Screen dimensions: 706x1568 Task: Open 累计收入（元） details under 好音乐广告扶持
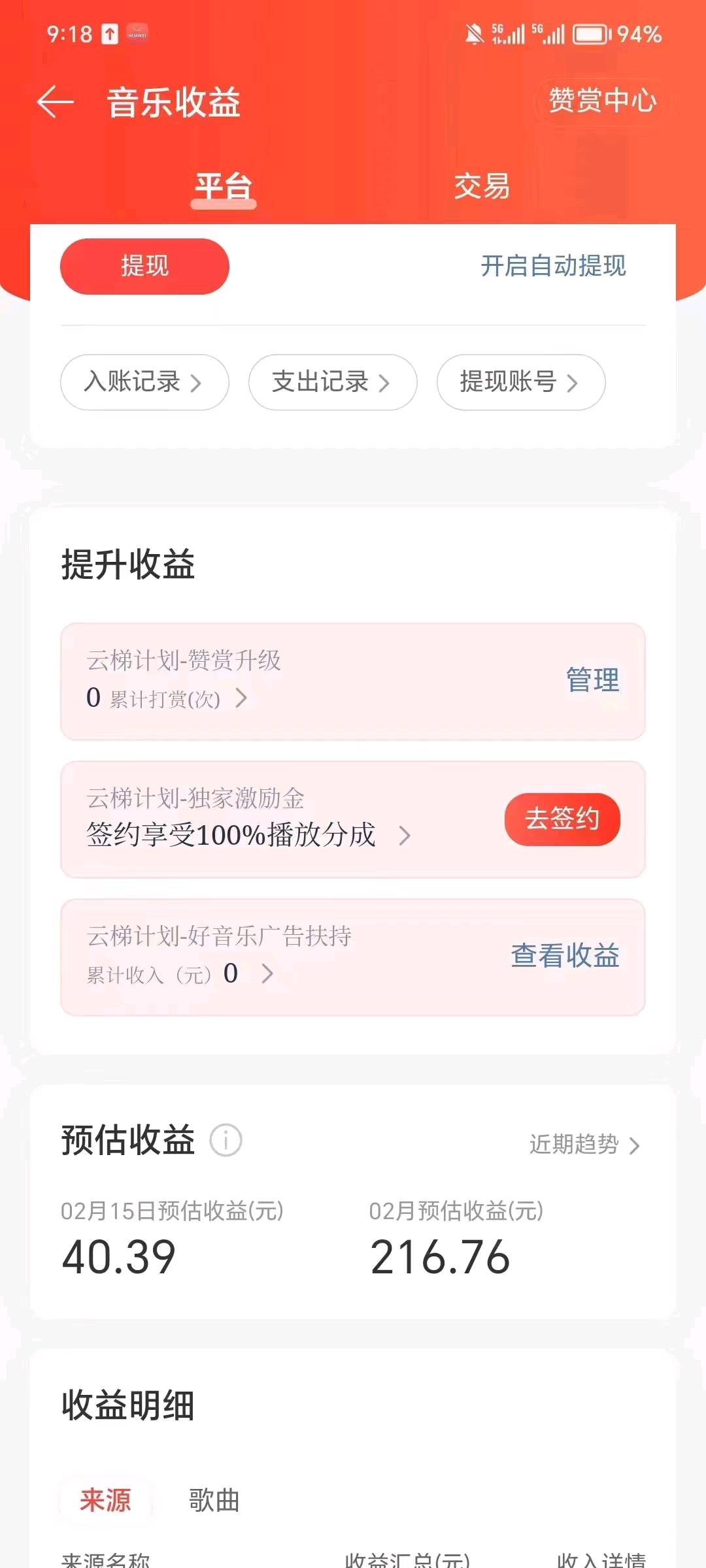pos(180,974)
